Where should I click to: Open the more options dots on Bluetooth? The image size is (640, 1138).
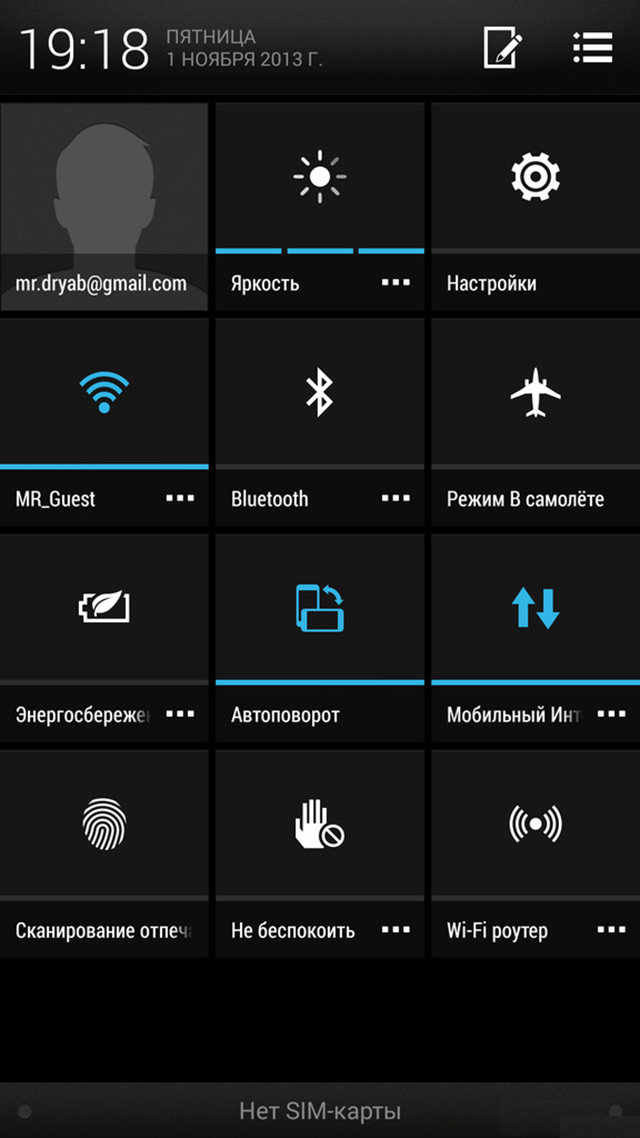pos(395,498)
